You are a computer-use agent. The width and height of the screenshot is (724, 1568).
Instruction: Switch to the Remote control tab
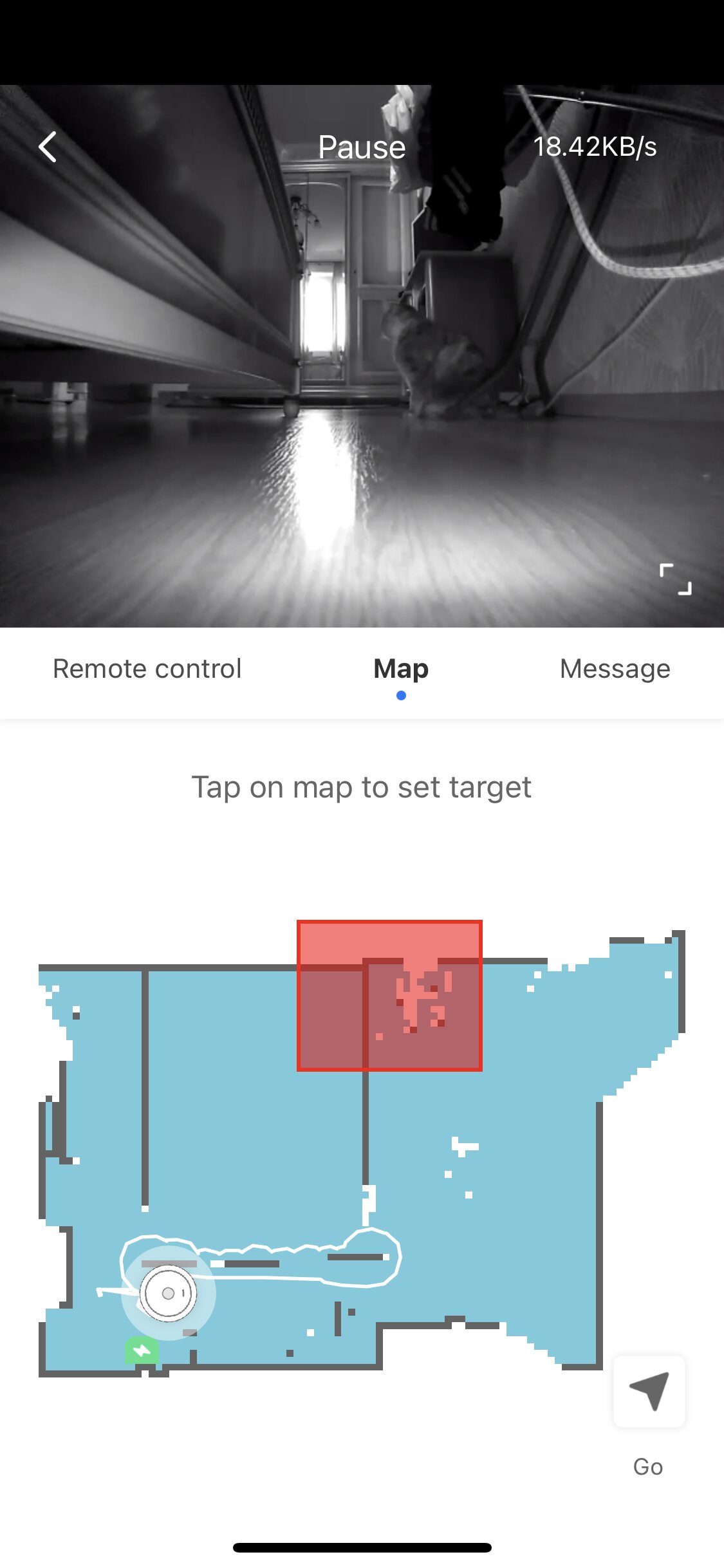coord(147,669)
